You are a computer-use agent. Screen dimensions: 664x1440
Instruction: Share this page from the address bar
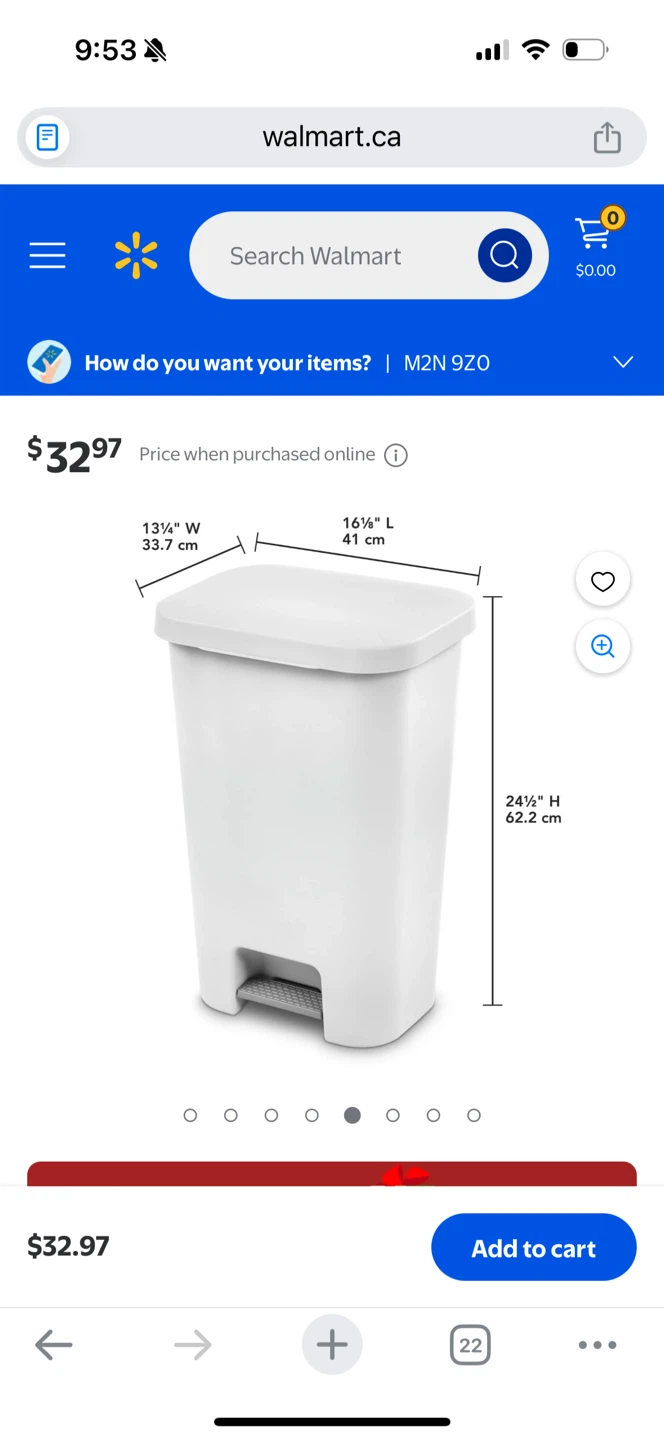(x=607, y=137)
